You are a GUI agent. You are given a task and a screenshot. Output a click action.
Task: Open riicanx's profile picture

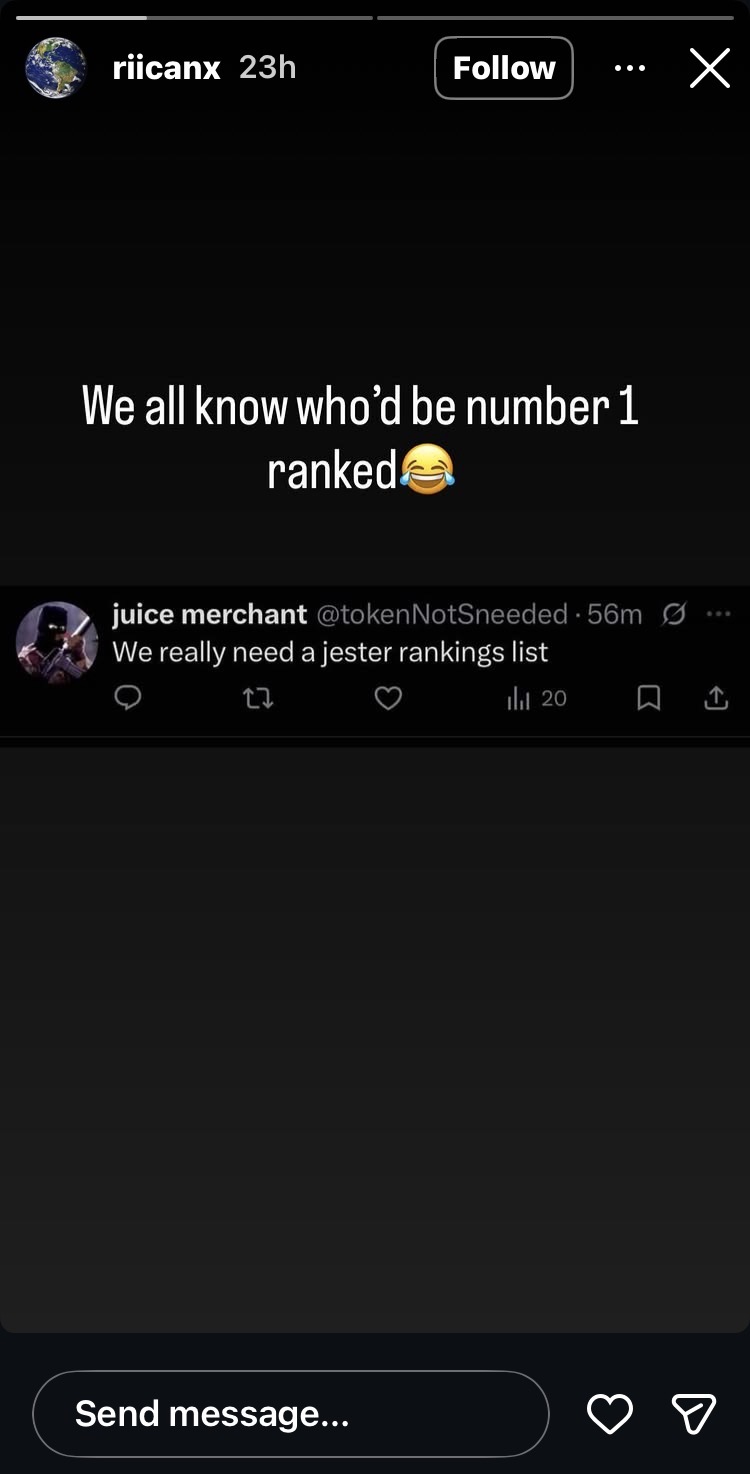click(55, 68)
